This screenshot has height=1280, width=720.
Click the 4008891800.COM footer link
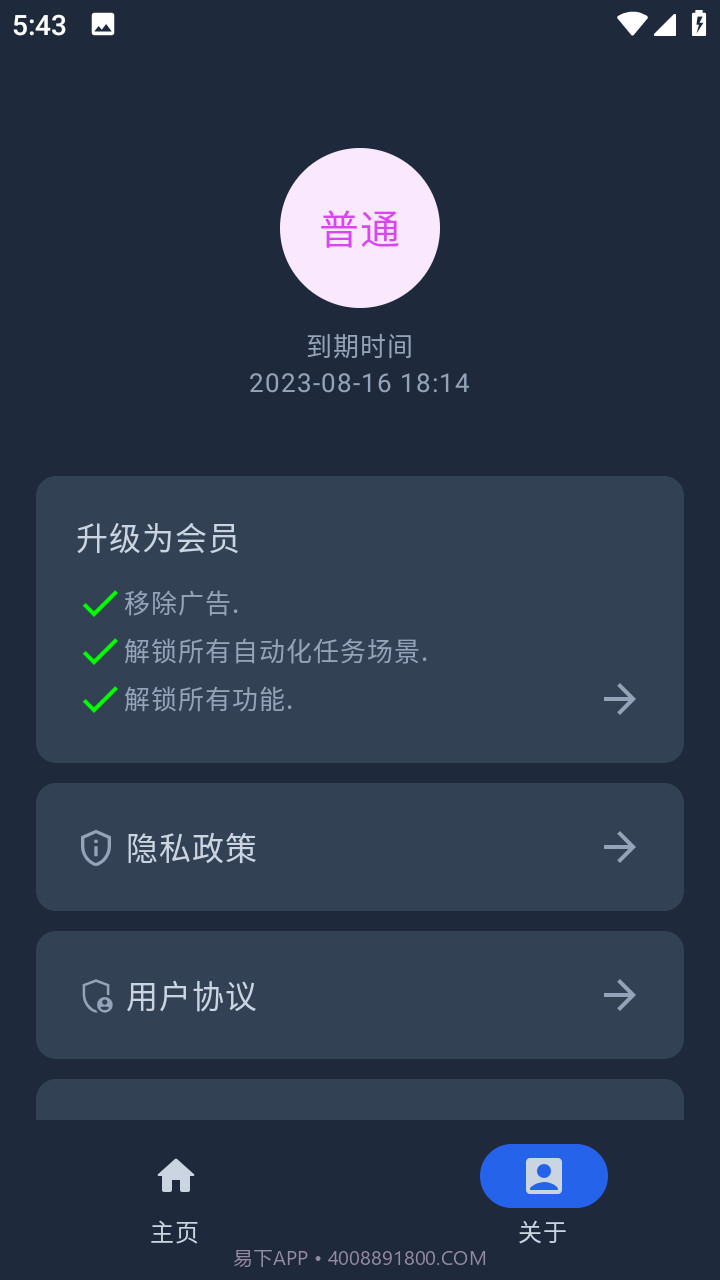tap(404, 1257)
